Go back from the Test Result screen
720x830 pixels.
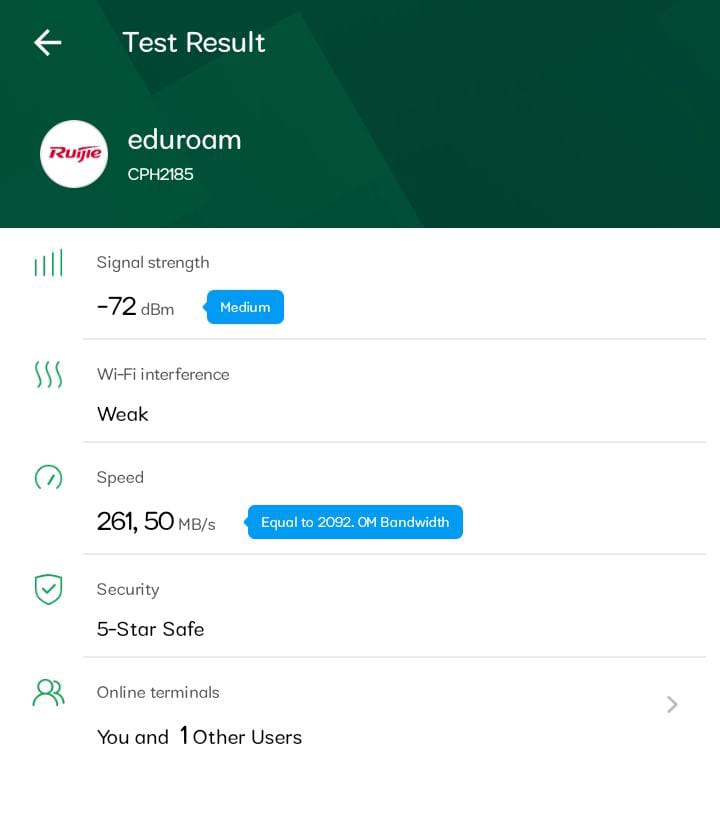point(47,42)
